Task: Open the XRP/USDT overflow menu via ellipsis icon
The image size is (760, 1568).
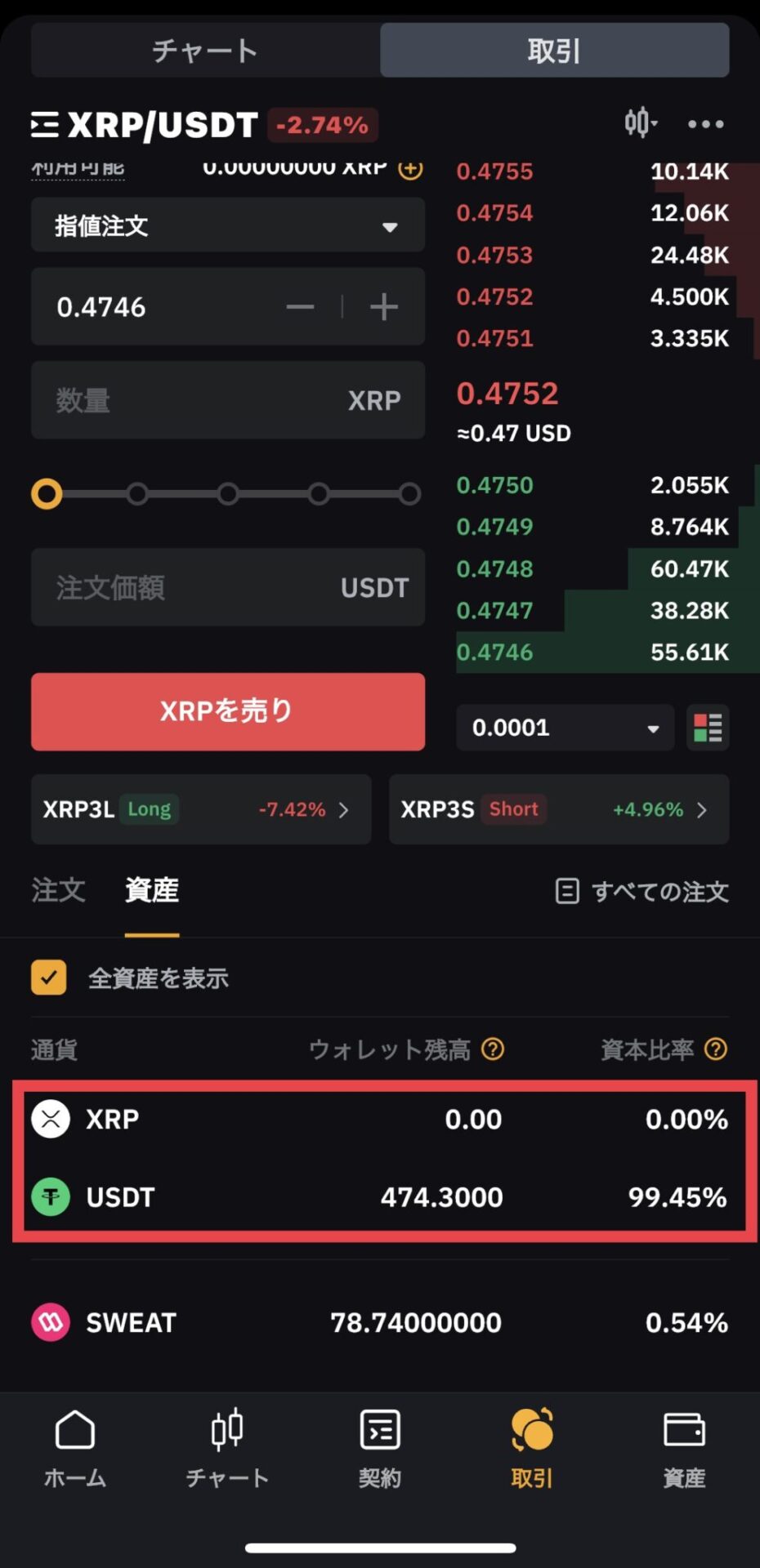Action: [x=704, y=124]
